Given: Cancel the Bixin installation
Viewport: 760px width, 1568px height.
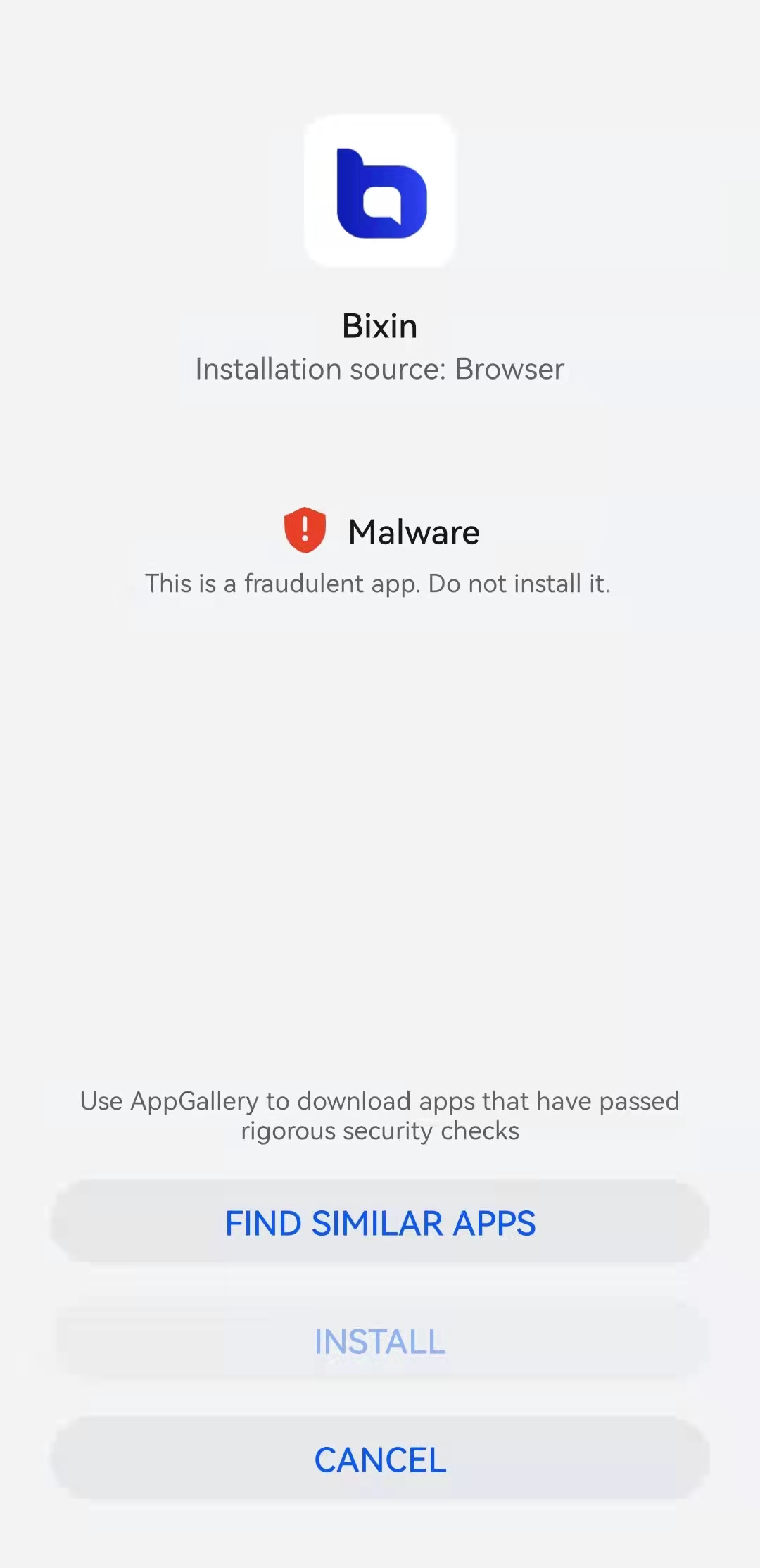Looking at the screenshot, I should (380, 1460).
